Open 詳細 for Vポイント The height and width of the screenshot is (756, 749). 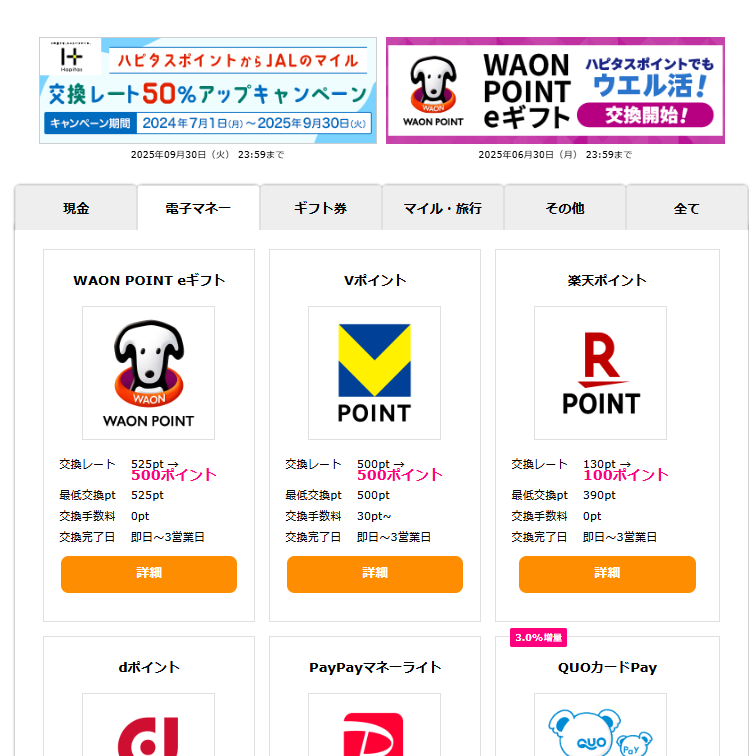tap(375, 574)
